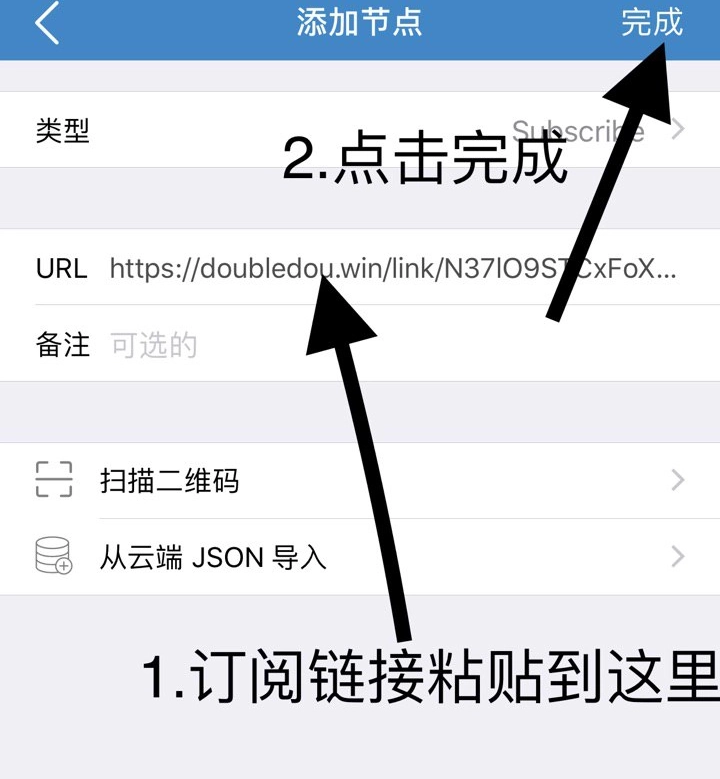
Task: Open the 类型 Subscribe type selector
Action: point(360,130)
